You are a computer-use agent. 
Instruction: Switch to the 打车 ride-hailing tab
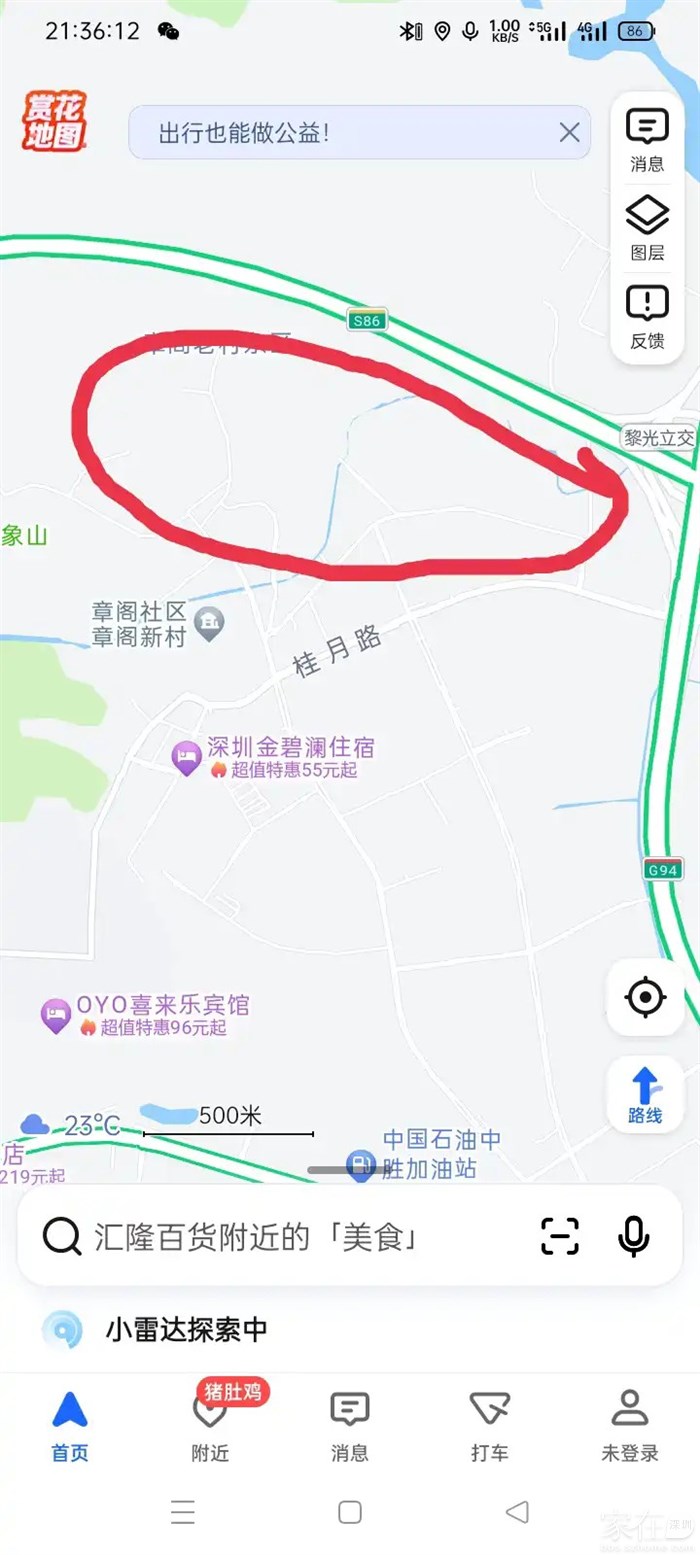(490, 1425)
